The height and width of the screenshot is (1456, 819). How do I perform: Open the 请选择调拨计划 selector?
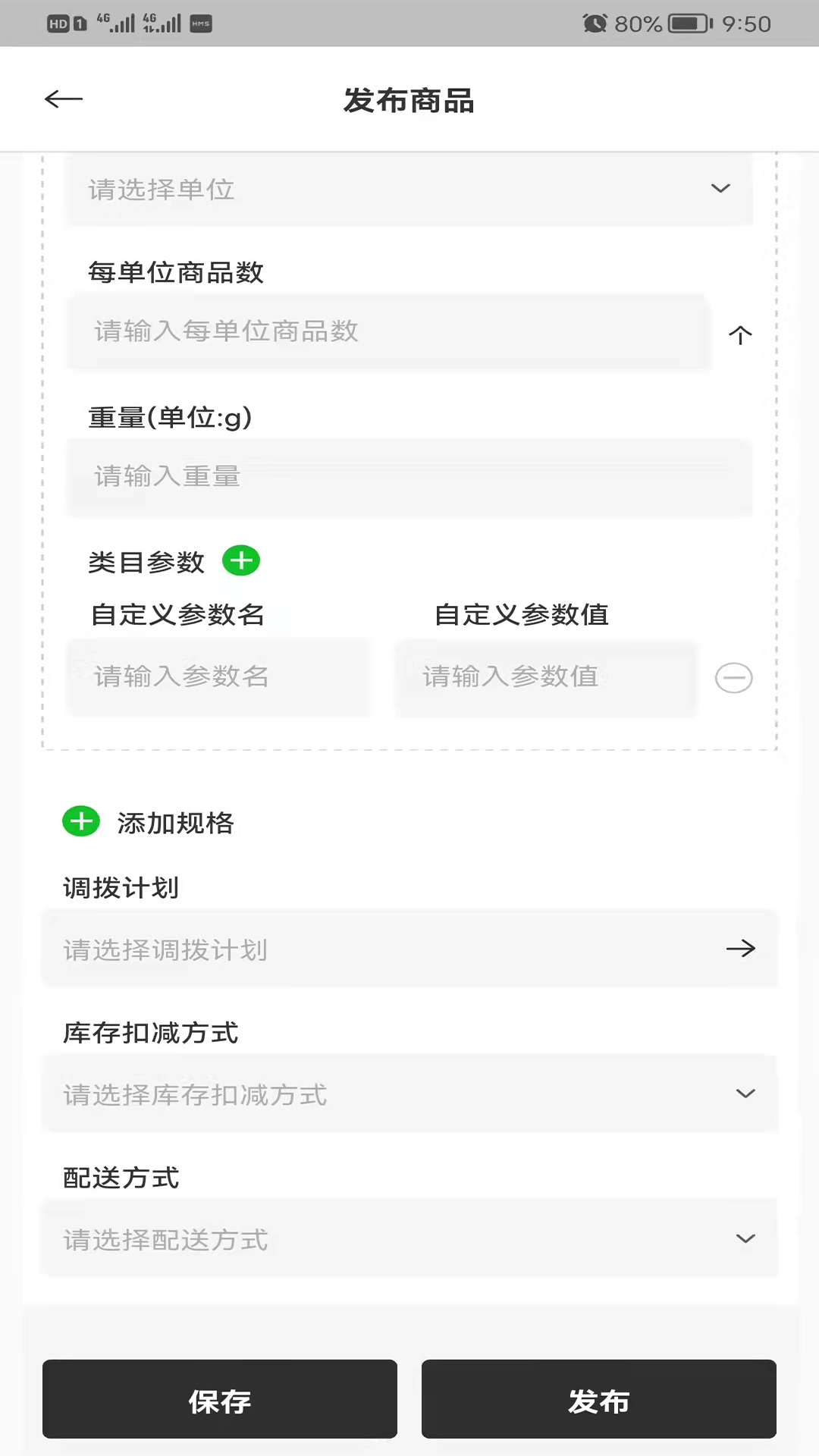[x=409, y=949]
